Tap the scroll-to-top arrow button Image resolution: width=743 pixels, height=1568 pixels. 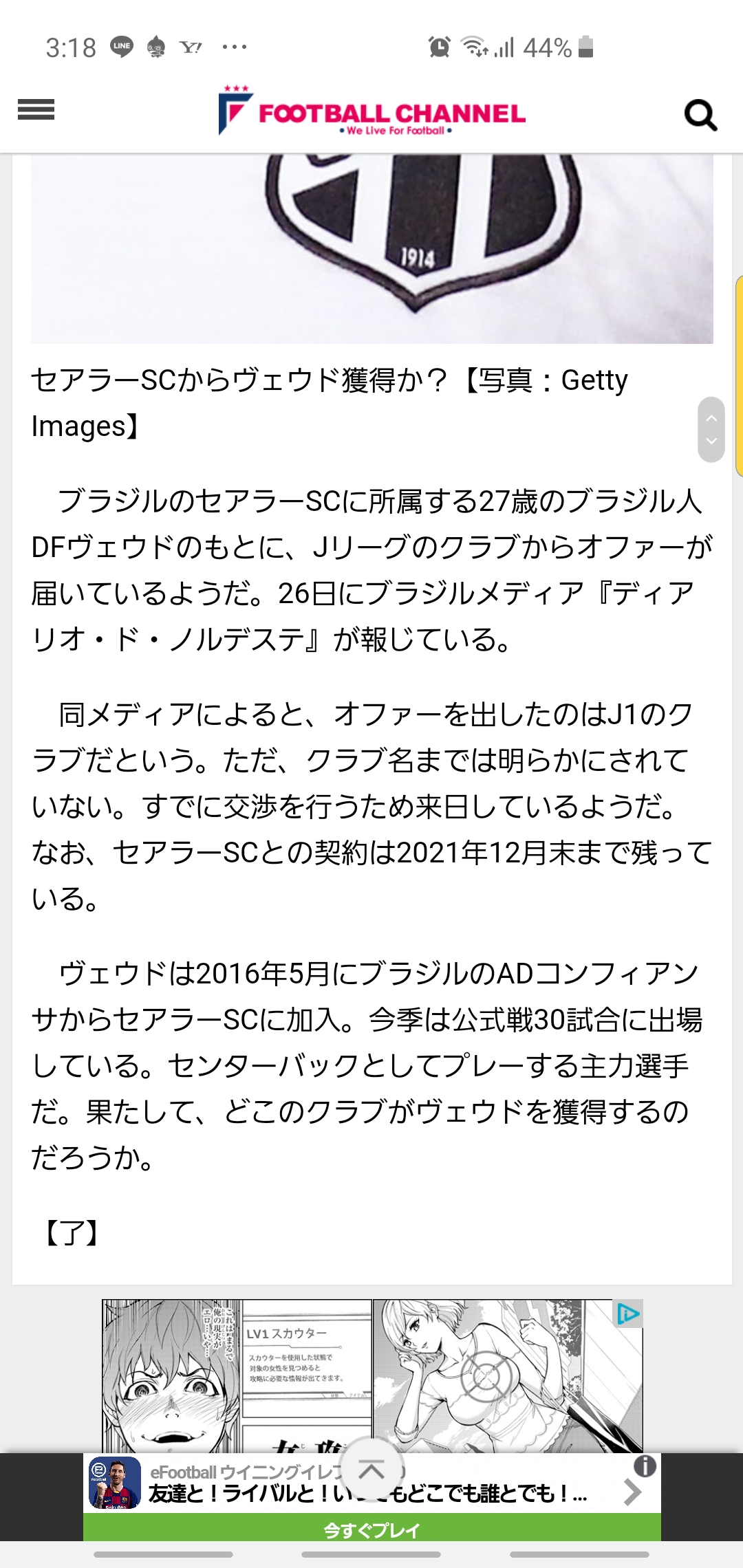click(x=371, y=1470)
